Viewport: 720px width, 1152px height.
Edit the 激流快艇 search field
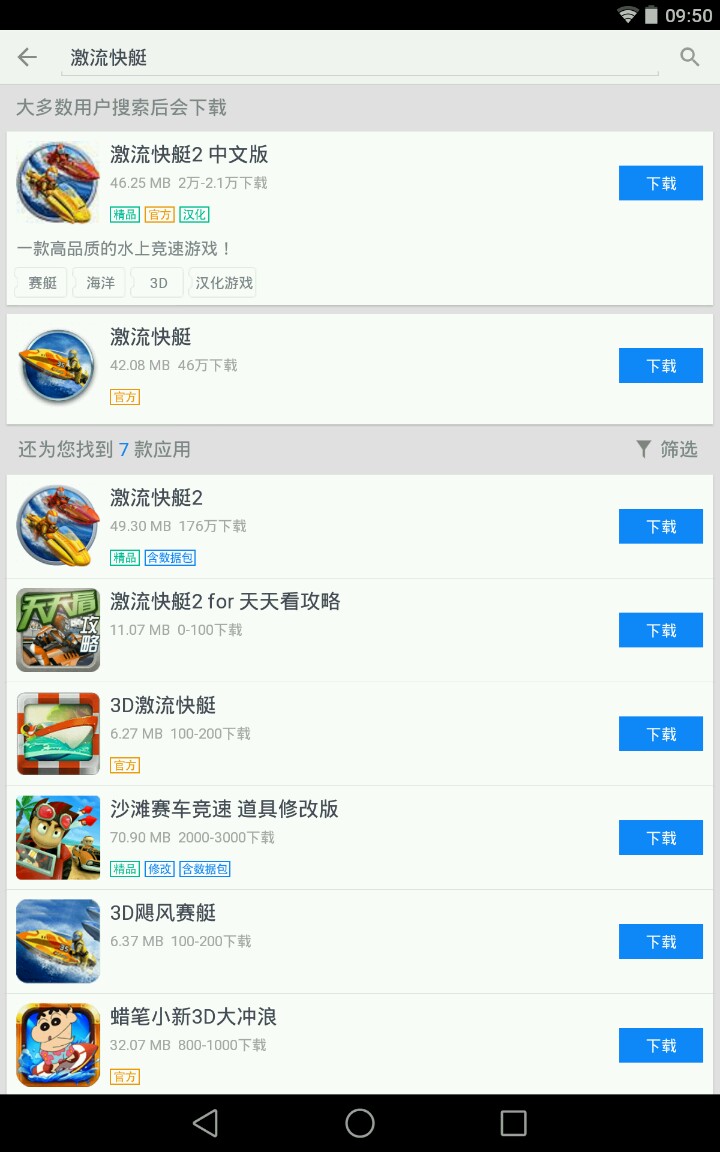pyautogui.click(x=360, y=58)
